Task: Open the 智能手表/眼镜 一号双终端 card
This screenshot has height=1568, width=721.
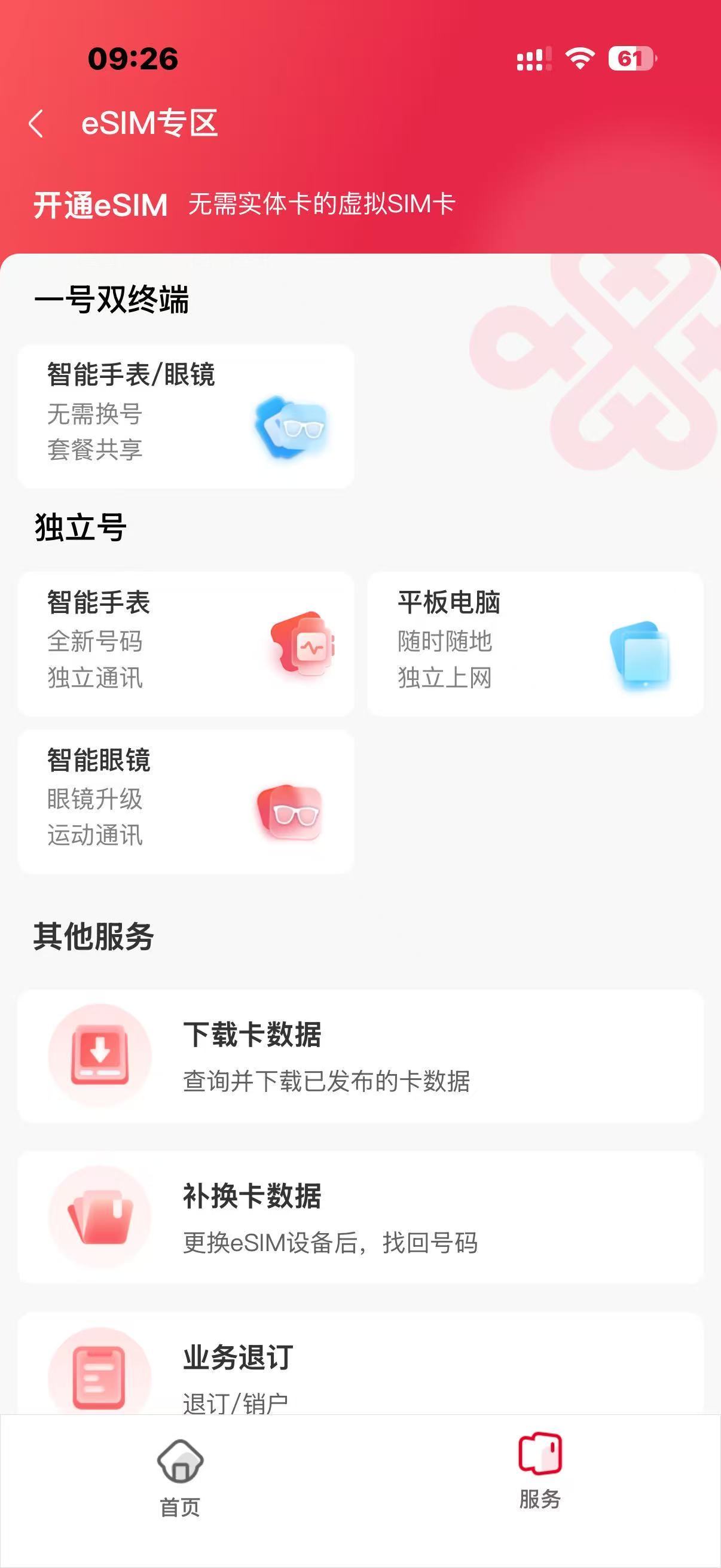Action: 185,416
